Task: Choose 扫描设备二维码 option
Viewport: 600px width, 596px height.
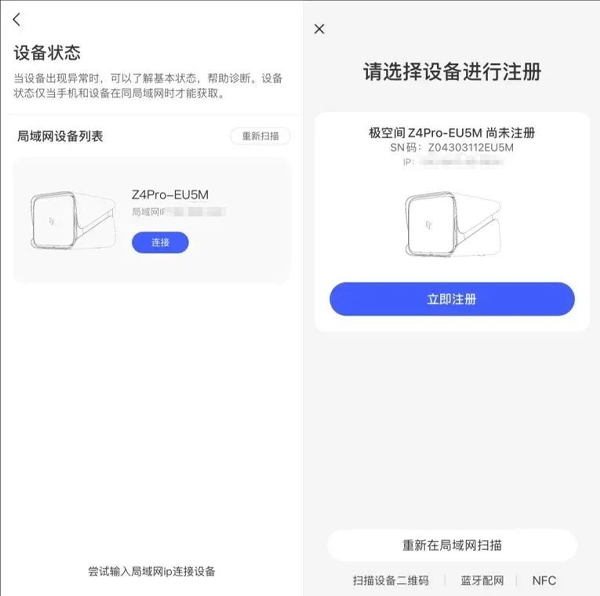Action: point(390,580)
